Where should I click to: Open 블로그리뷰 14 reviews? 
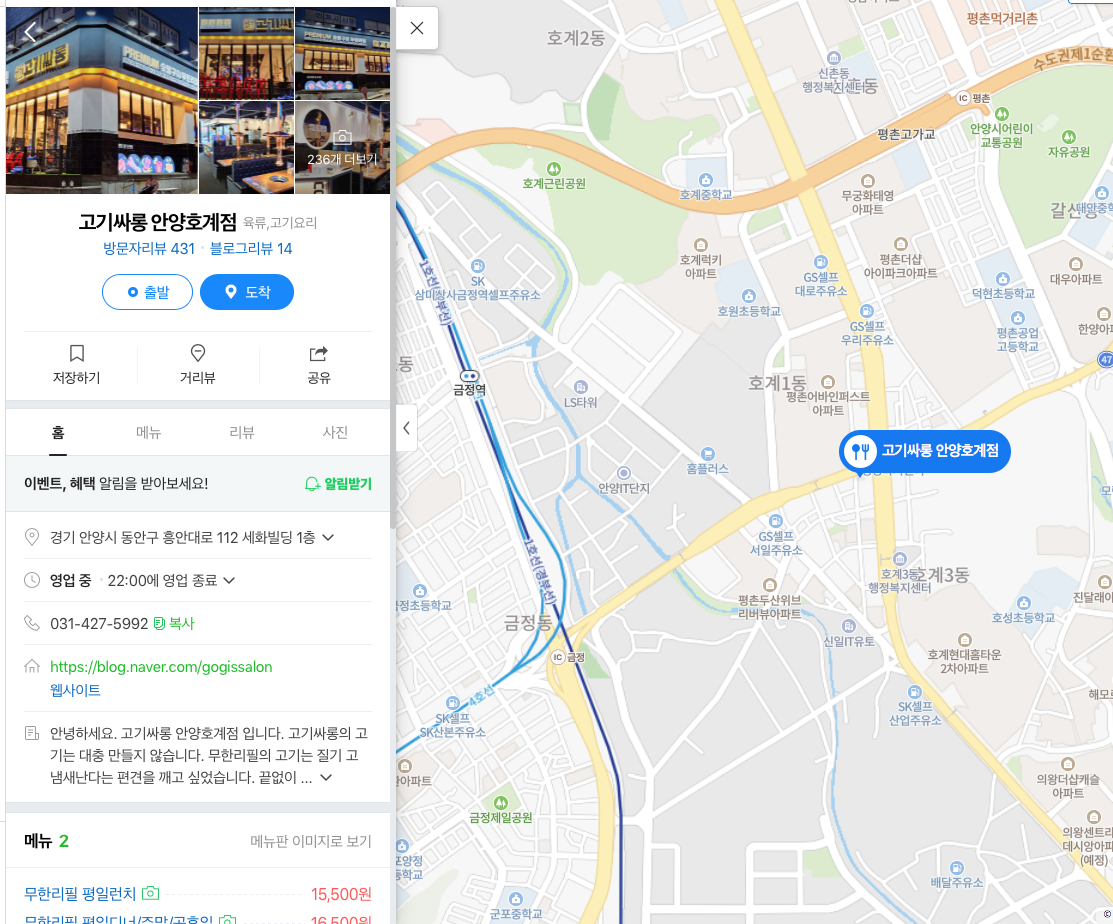pyautogui.click(x=251, y=248)
